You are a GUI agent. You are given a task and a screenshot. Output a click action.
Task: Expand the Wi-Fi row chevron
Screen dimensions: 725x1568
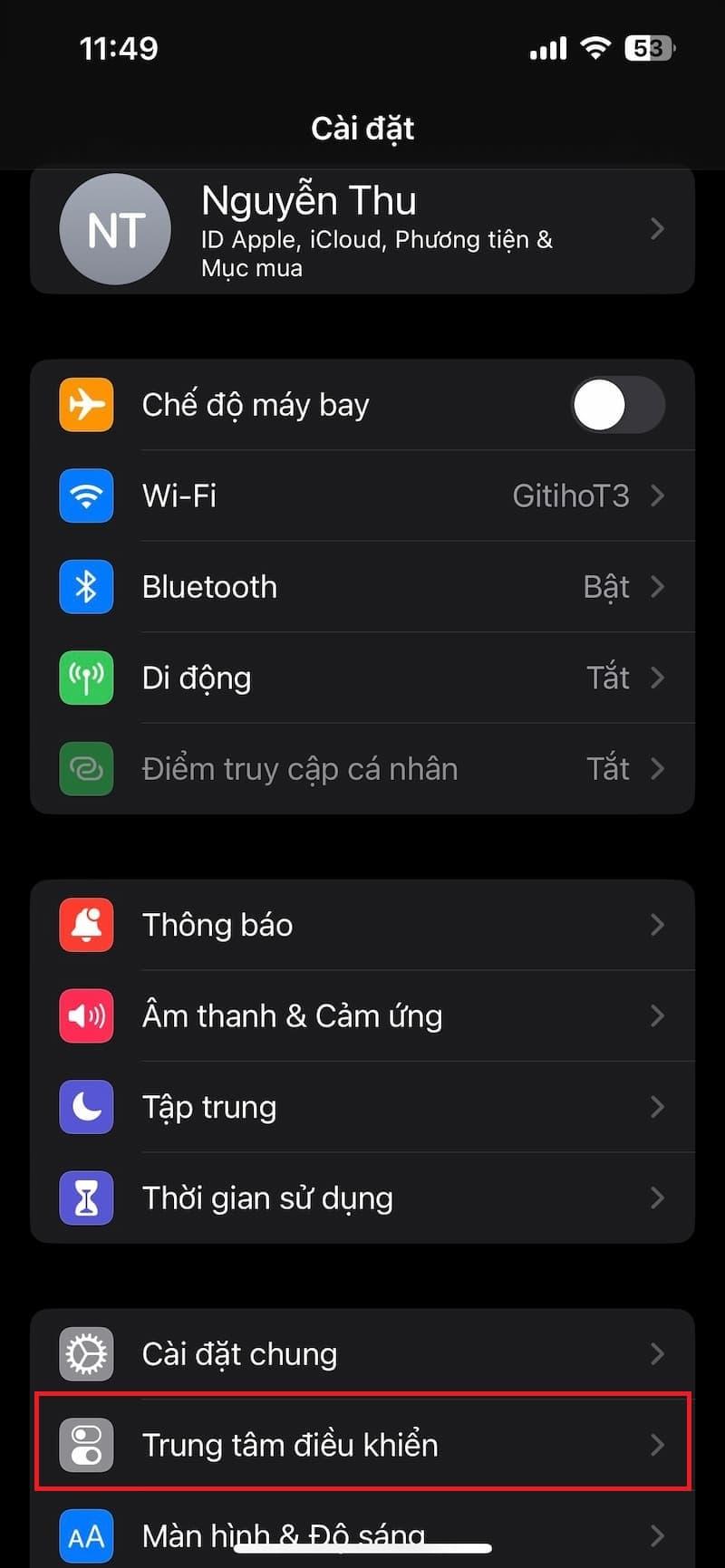pyautogui.click(x=658, y=495)
